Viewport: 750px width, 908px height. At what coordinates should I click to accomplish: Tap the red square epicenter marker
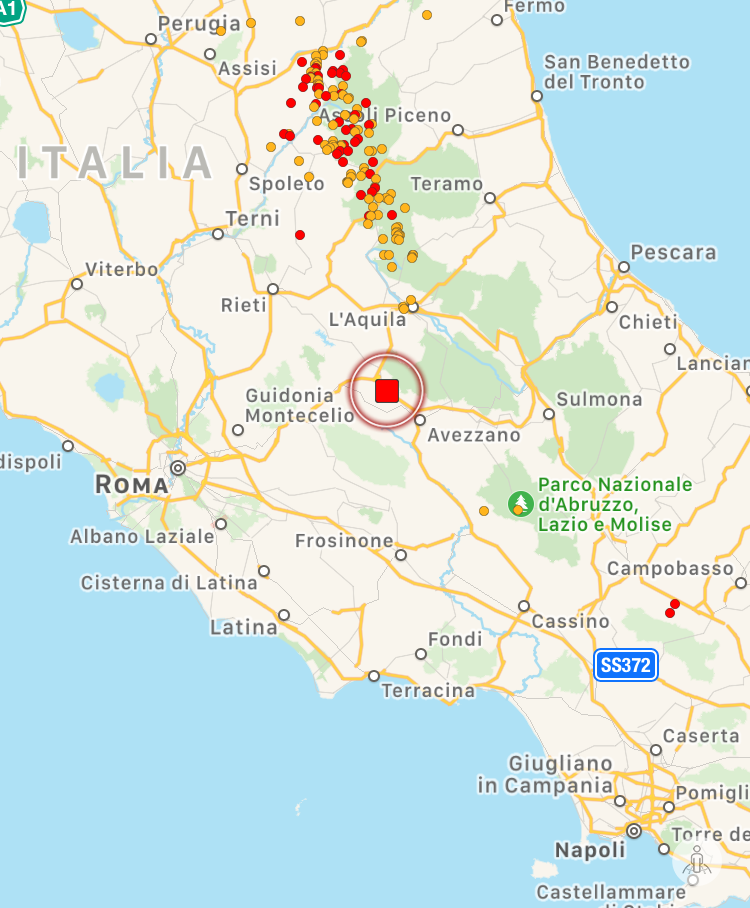pos(387,391)
